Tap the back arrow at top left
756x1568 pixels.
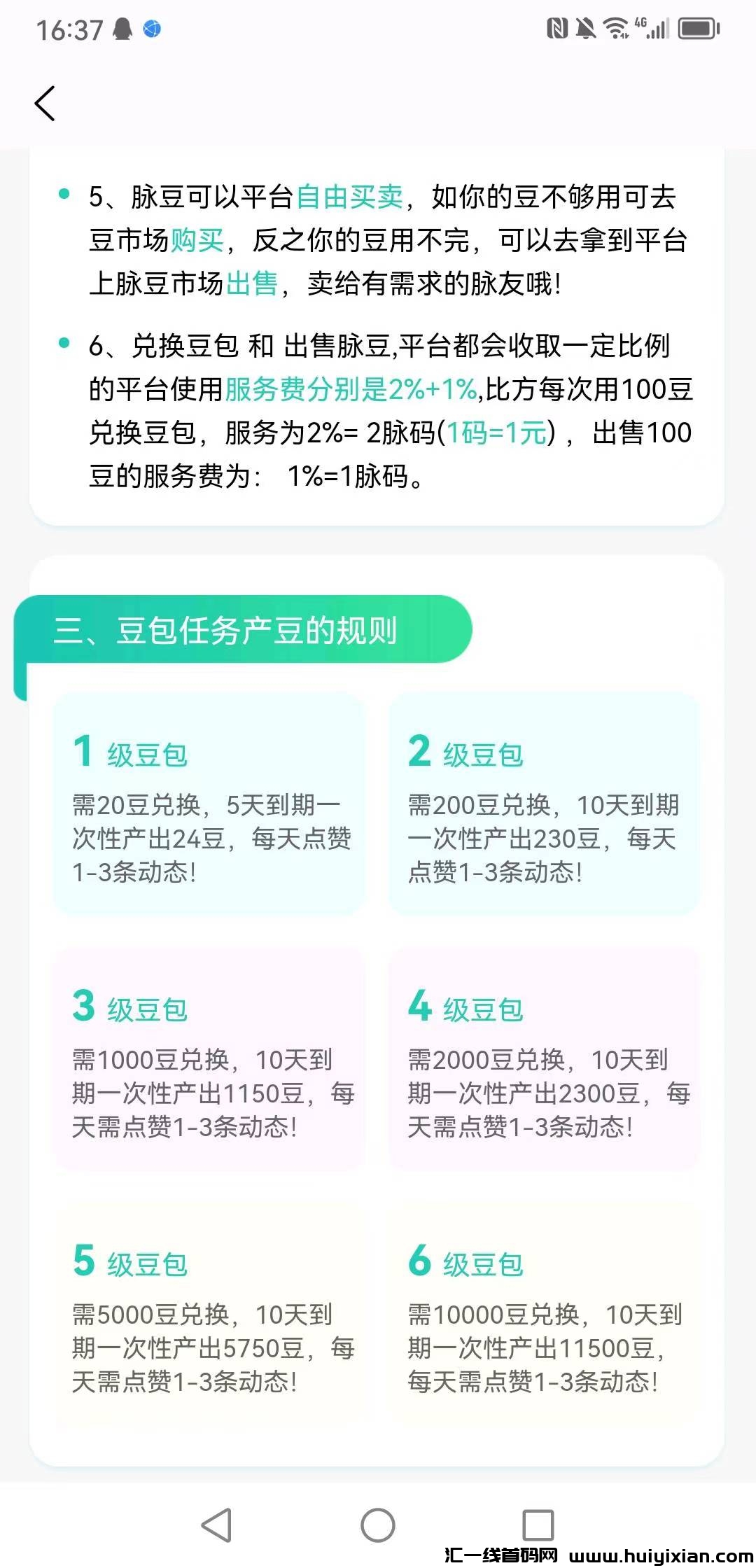point(44,104)
